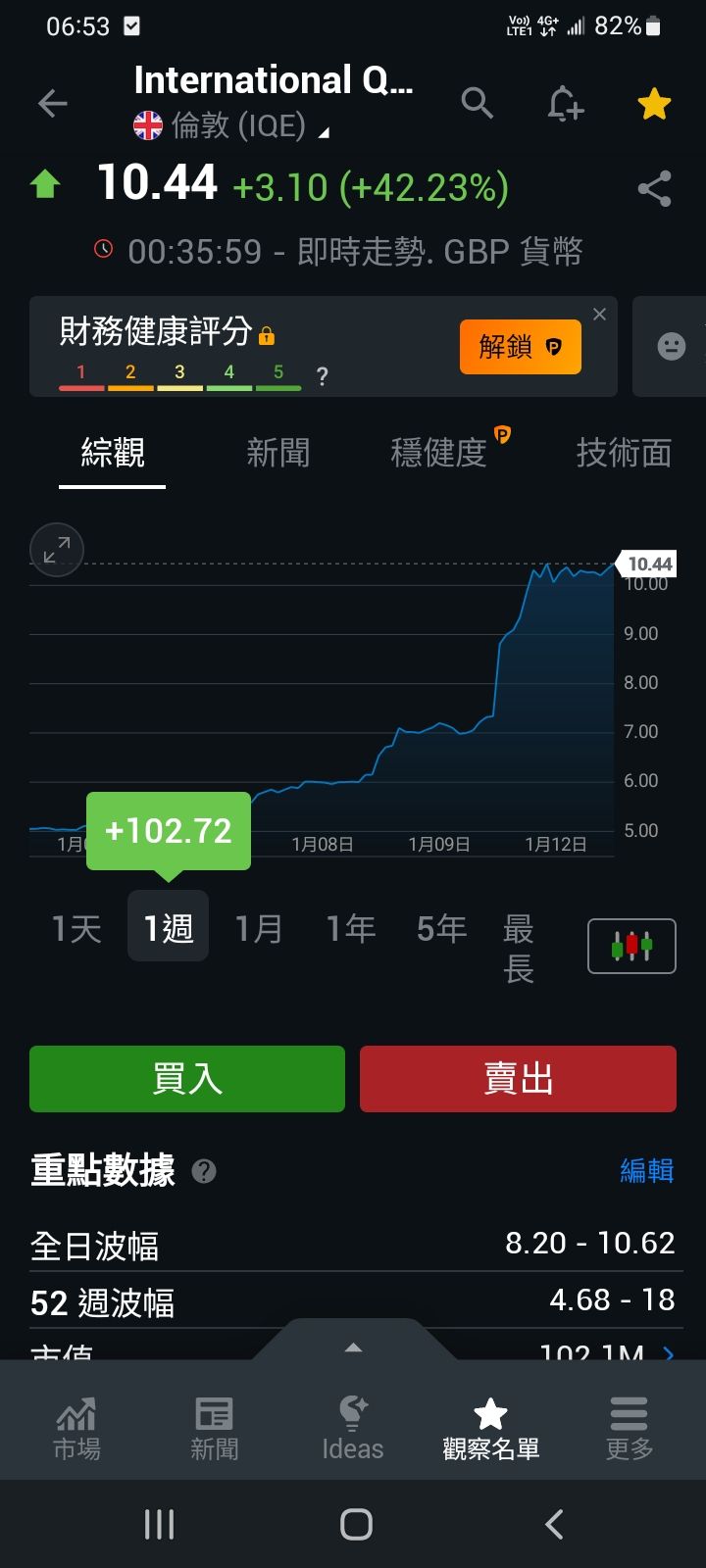Toggle the yellow watchlist star
The height and width of the screenshot is (1568, 706).
[654, 103]
